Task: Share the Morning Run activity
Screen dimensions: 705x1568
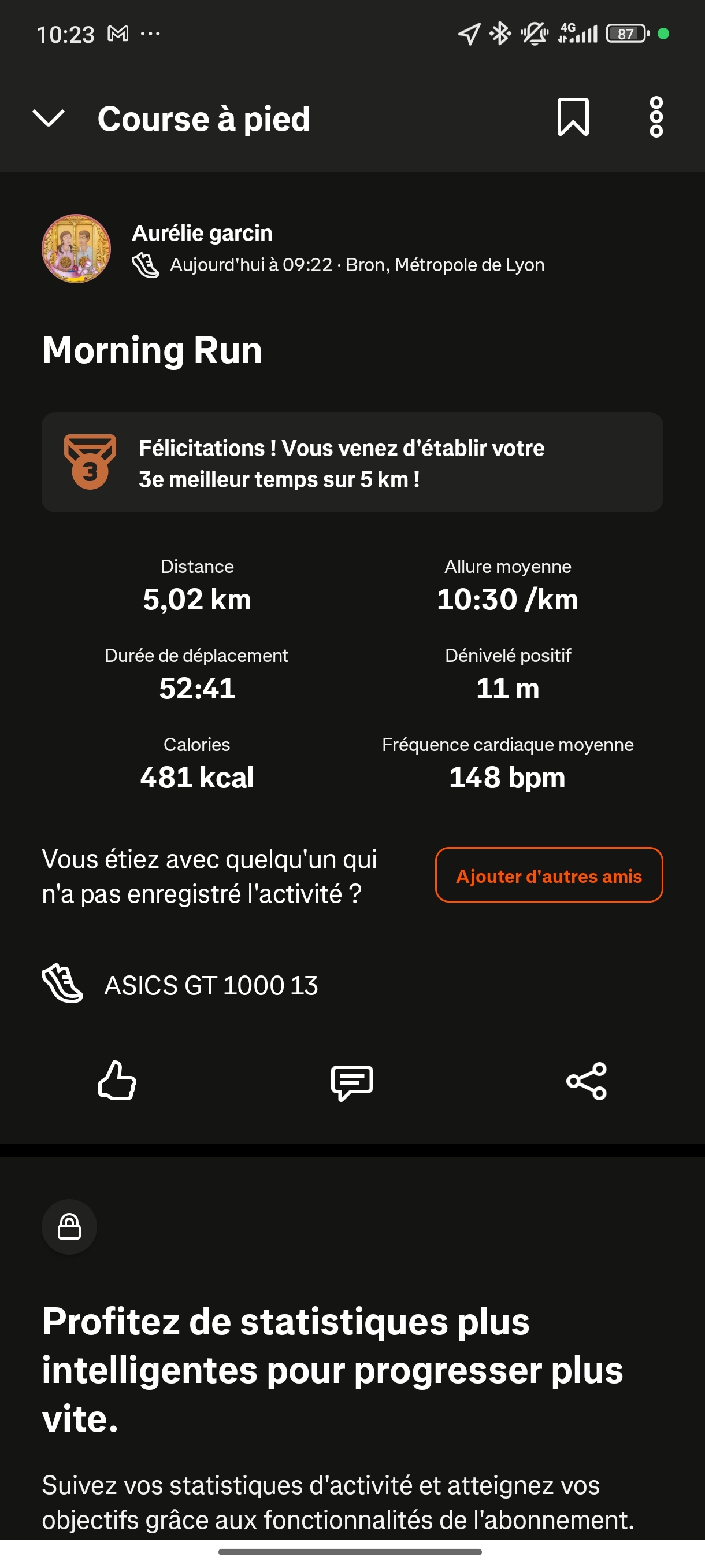Action: point(587,1081)
